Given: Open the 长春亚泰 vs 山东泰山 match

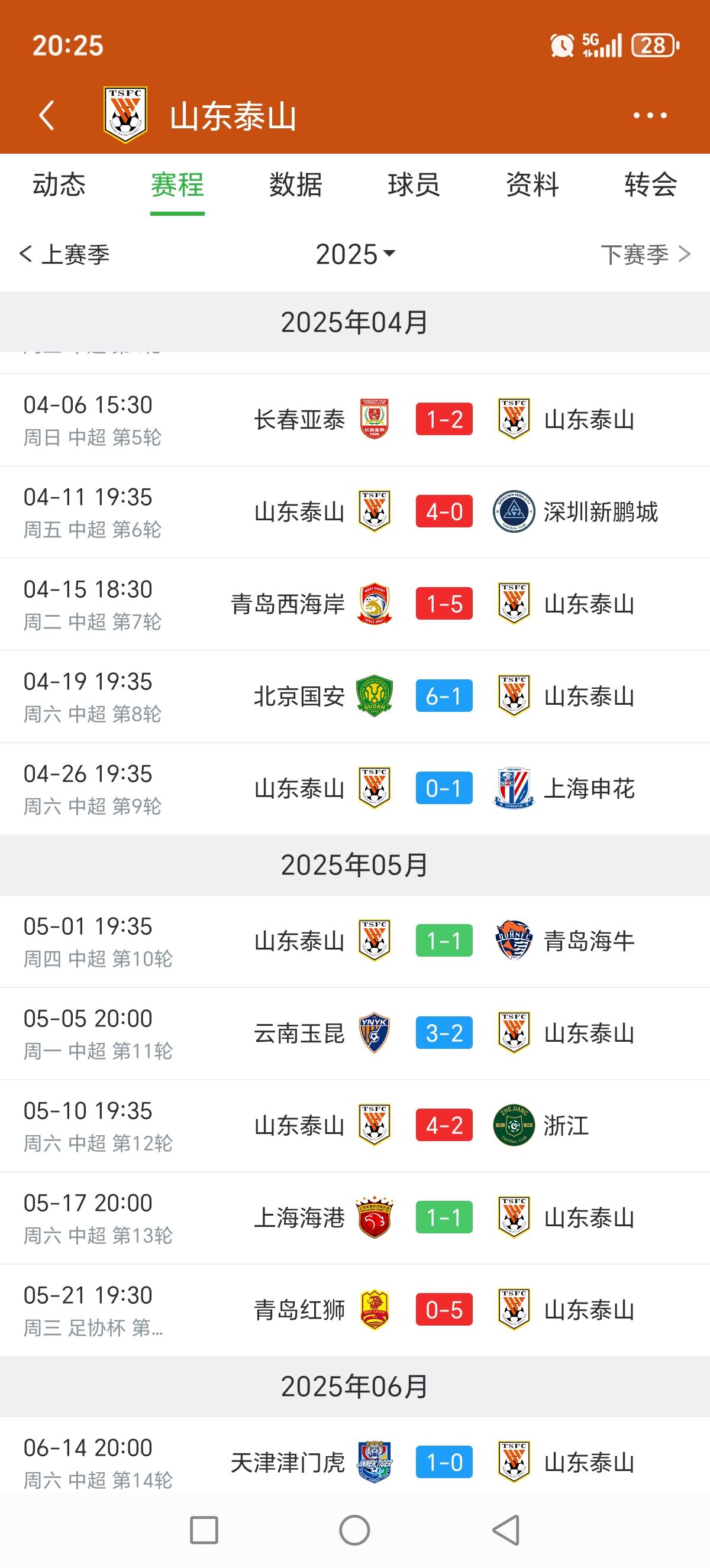Looking at the screenshot, I should pos(355,420).
